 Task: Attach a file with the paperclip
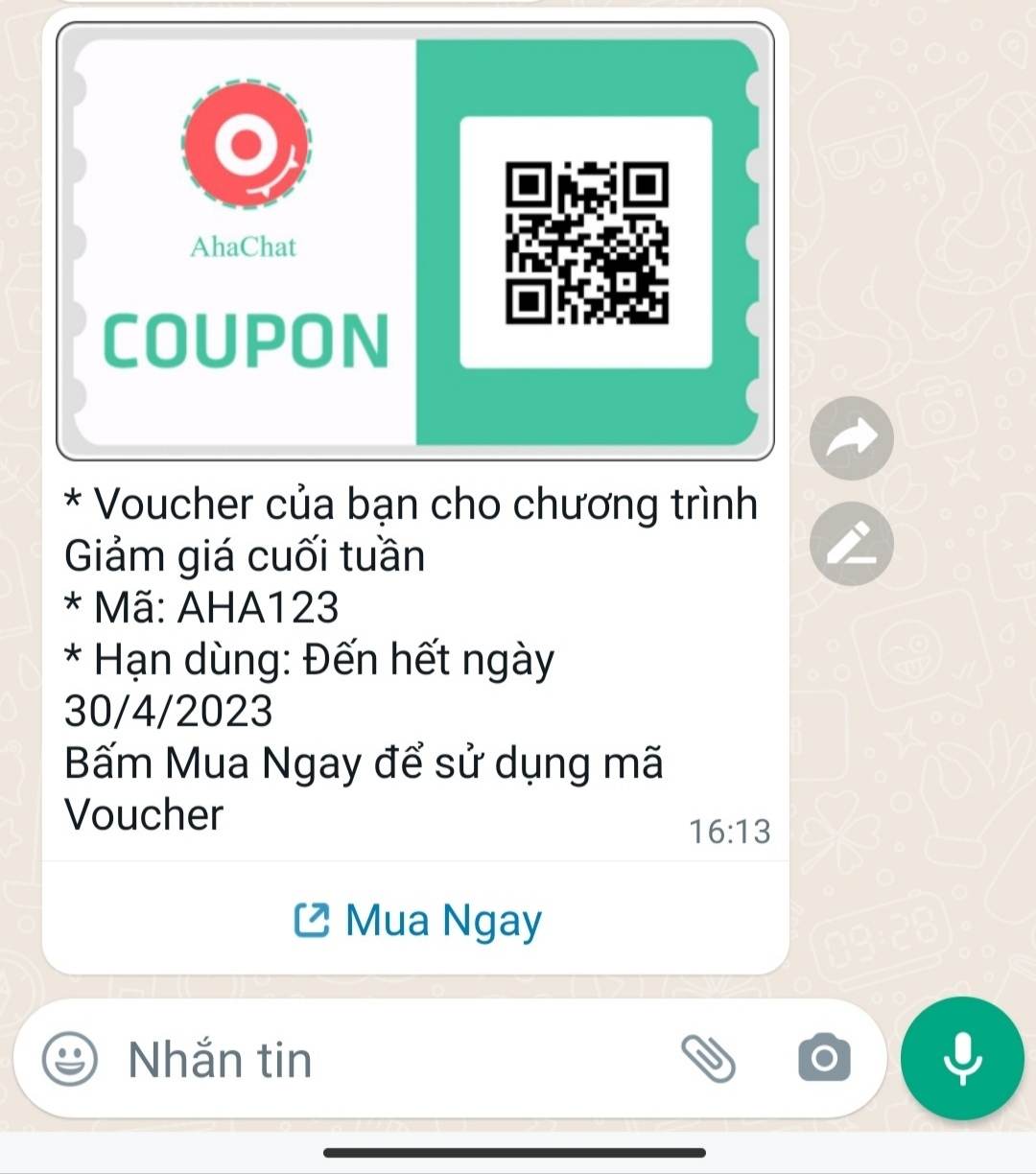[708, 1059]
